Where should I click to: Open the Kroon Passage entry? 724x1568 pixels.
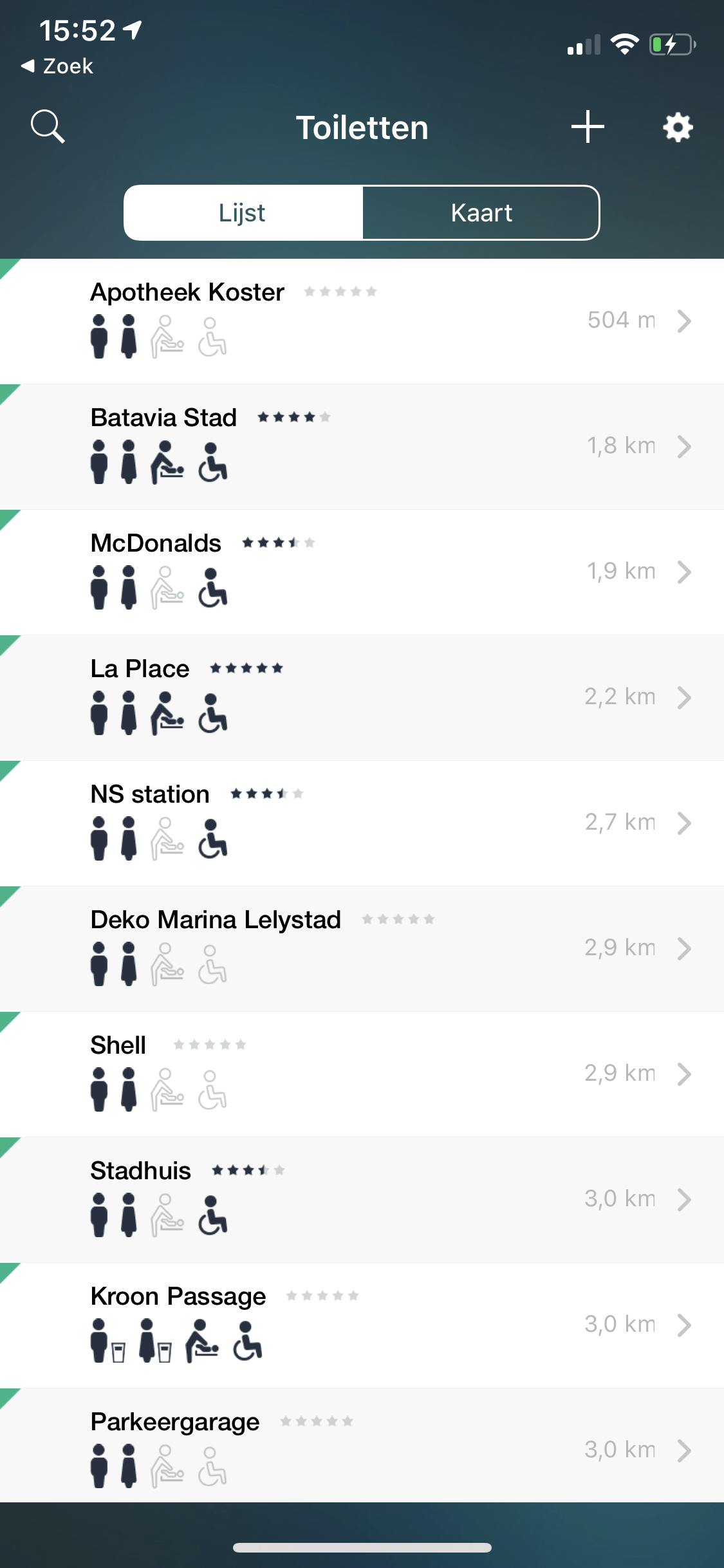[x=362, y=1325]
